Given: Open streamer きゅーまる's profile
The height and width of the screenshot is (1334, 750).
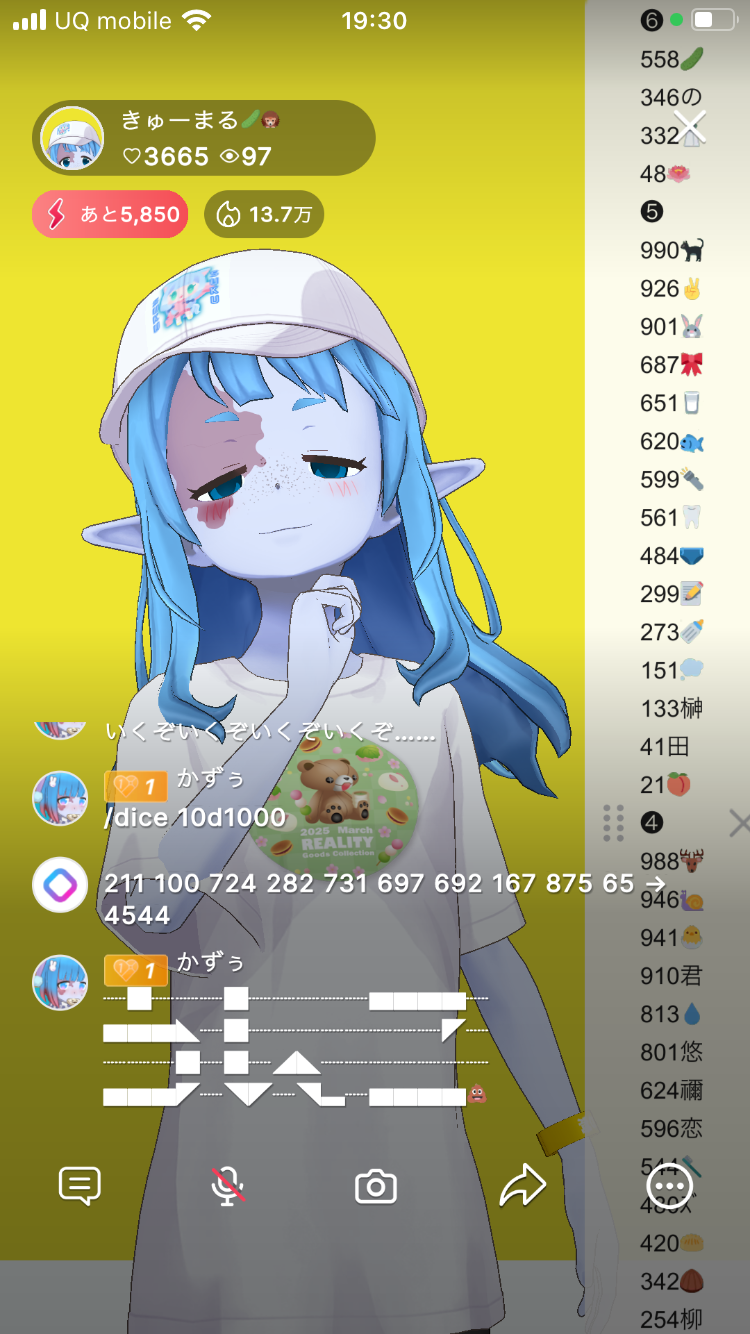Looking at the screenshot, I should [x=73, y=139].
